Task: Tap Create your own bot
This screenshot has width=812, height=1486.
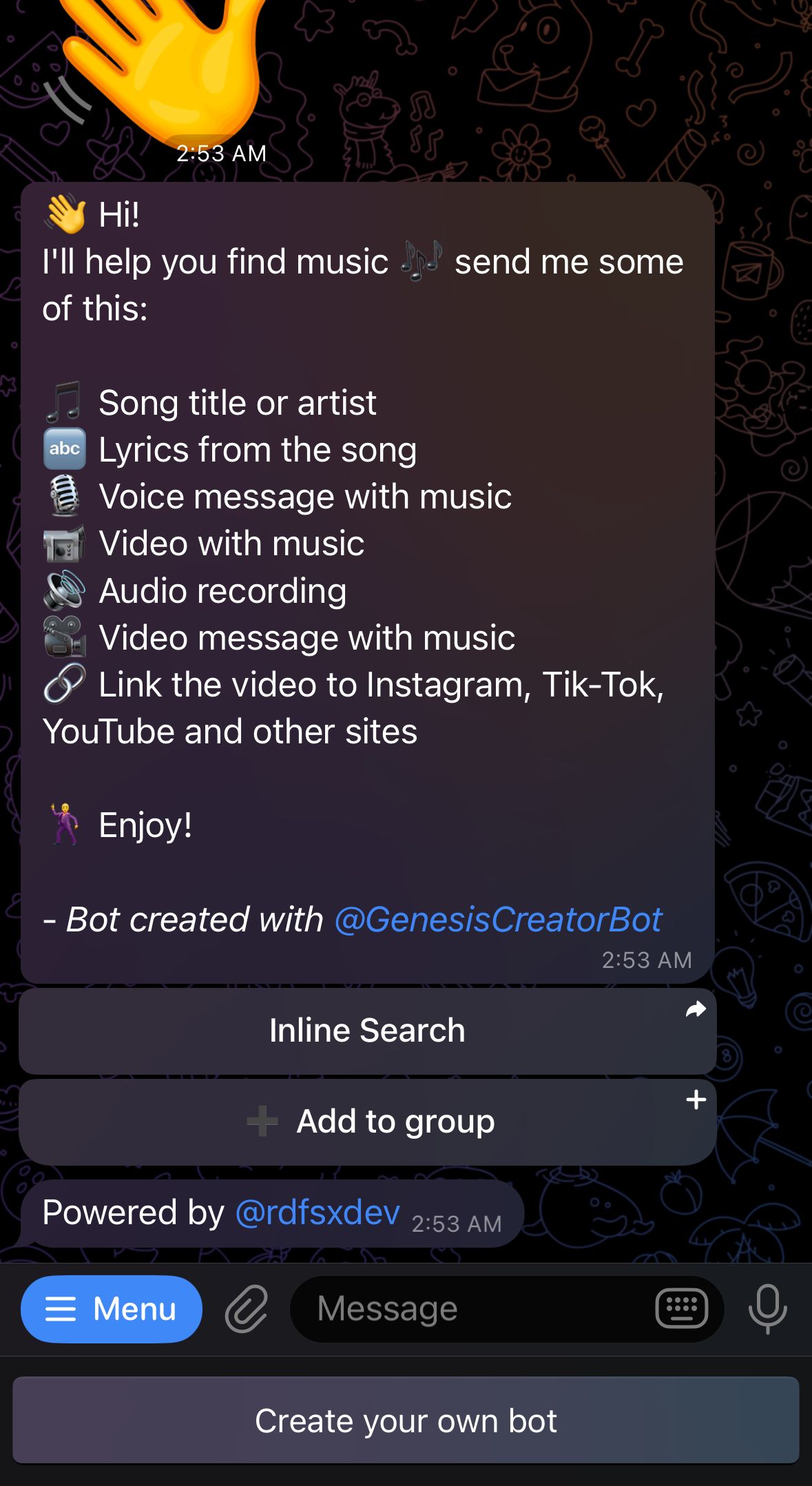Action: pos(406,1420)
